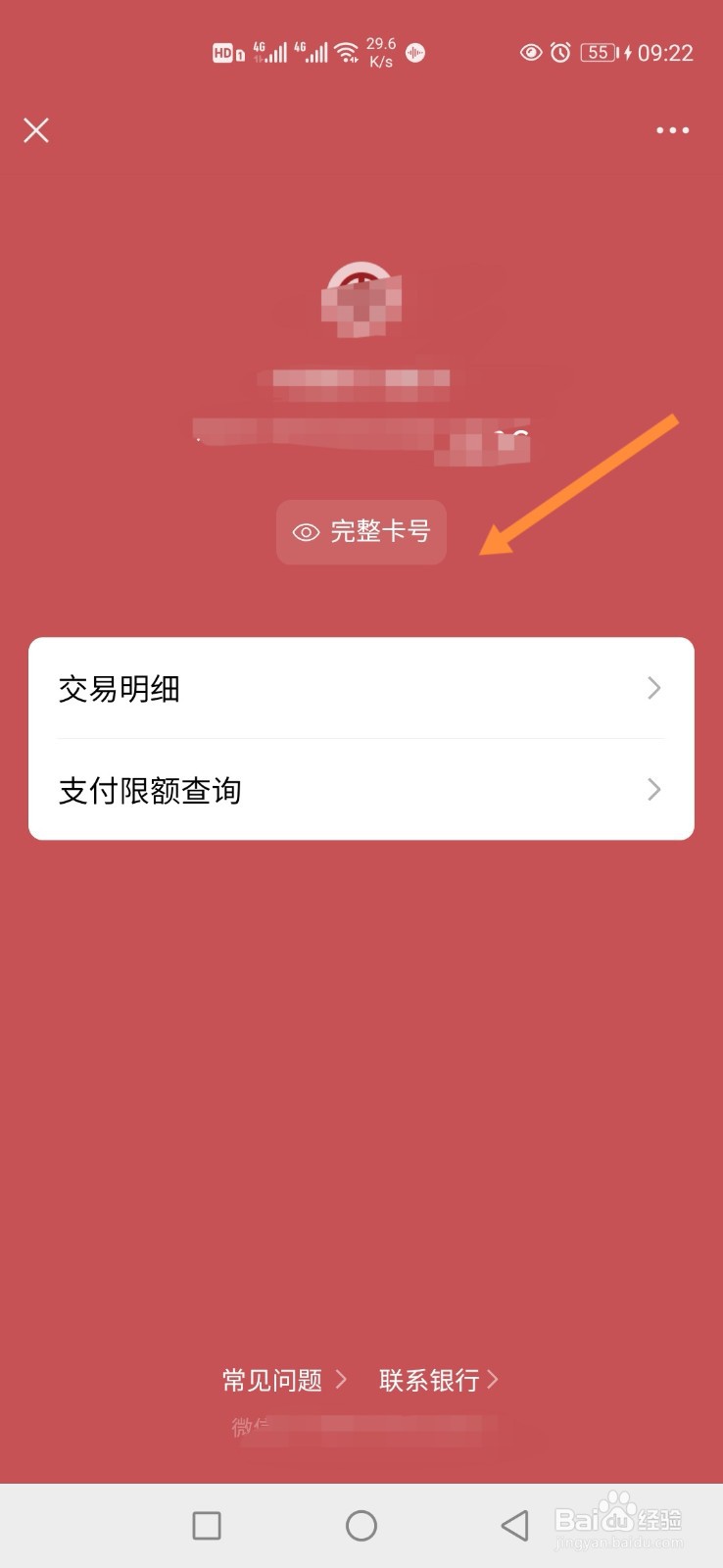Click the HD icon in the status bar
Screen dimensions: 723x1568
click(223, 52)
